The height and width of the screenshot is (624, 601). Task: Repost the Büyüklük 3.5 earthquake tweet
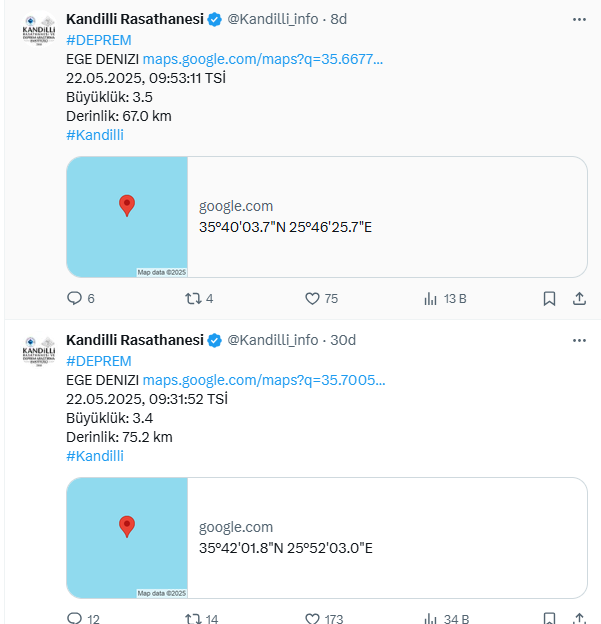pyautogui.click(x=193, y=298)
